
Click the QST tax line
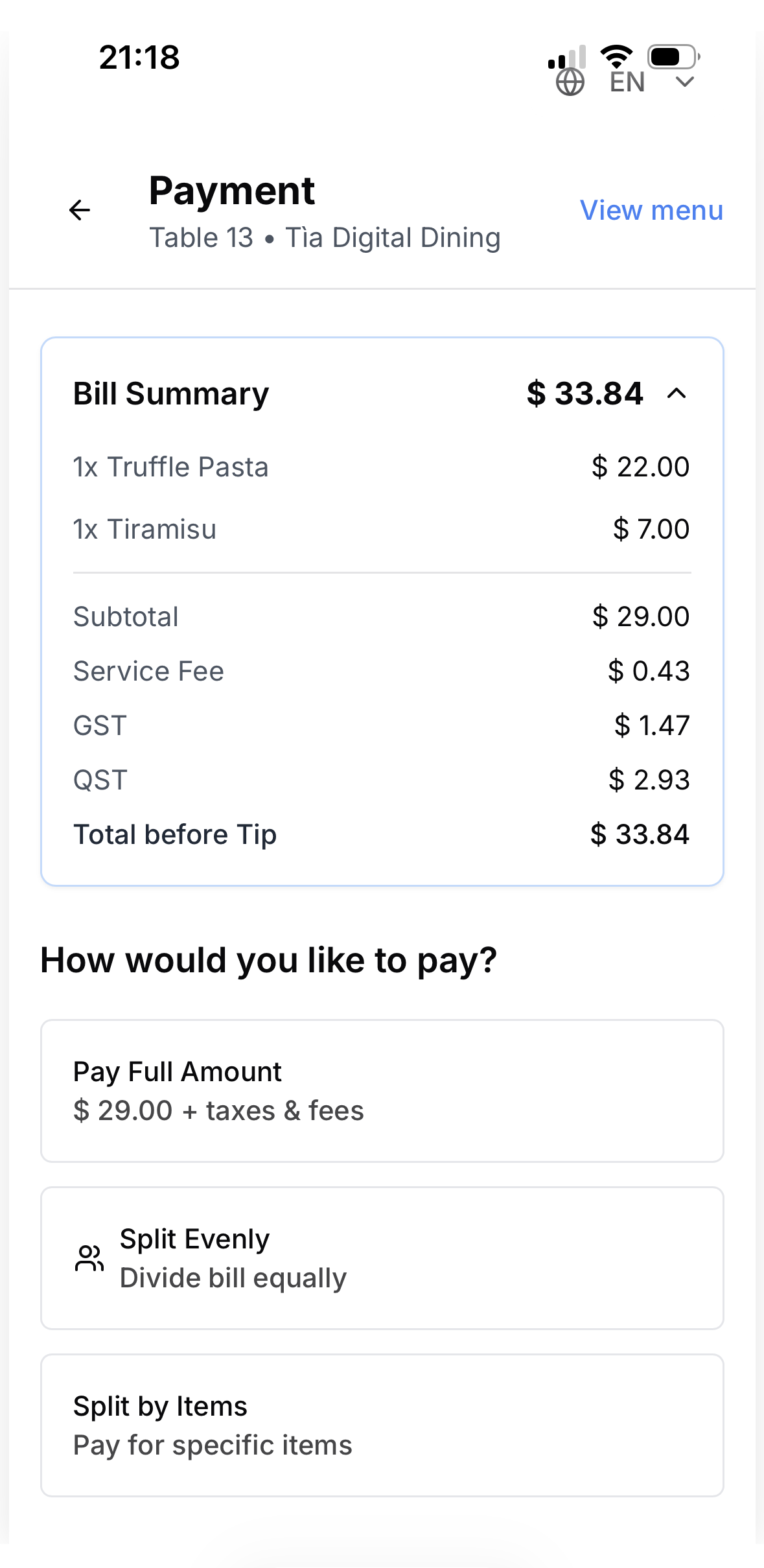pos(100,780)
